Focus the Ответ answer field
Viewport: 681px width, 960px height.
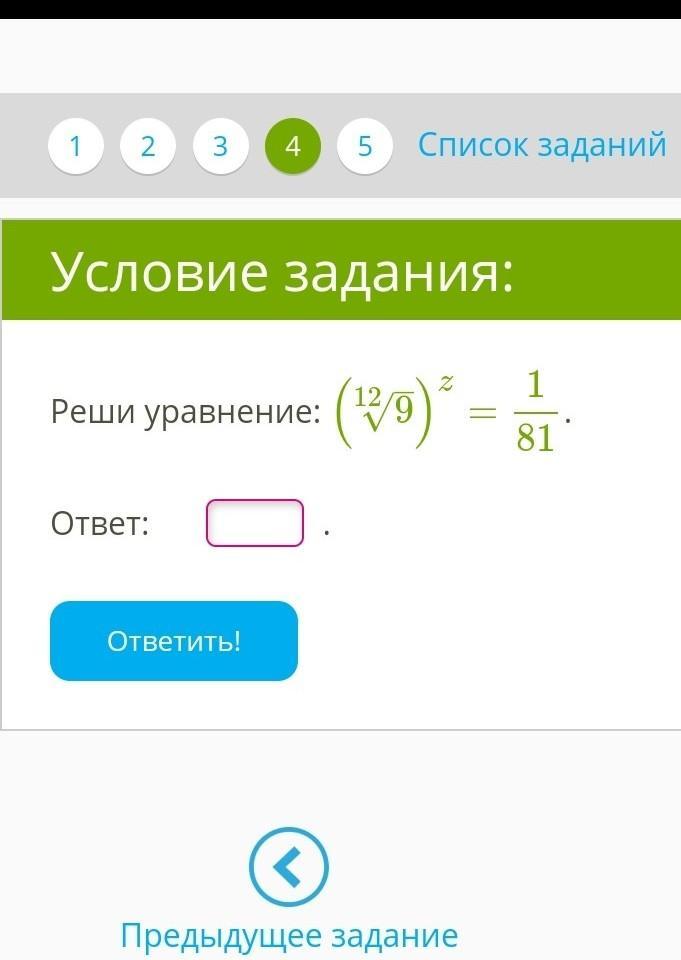(255, 523)
